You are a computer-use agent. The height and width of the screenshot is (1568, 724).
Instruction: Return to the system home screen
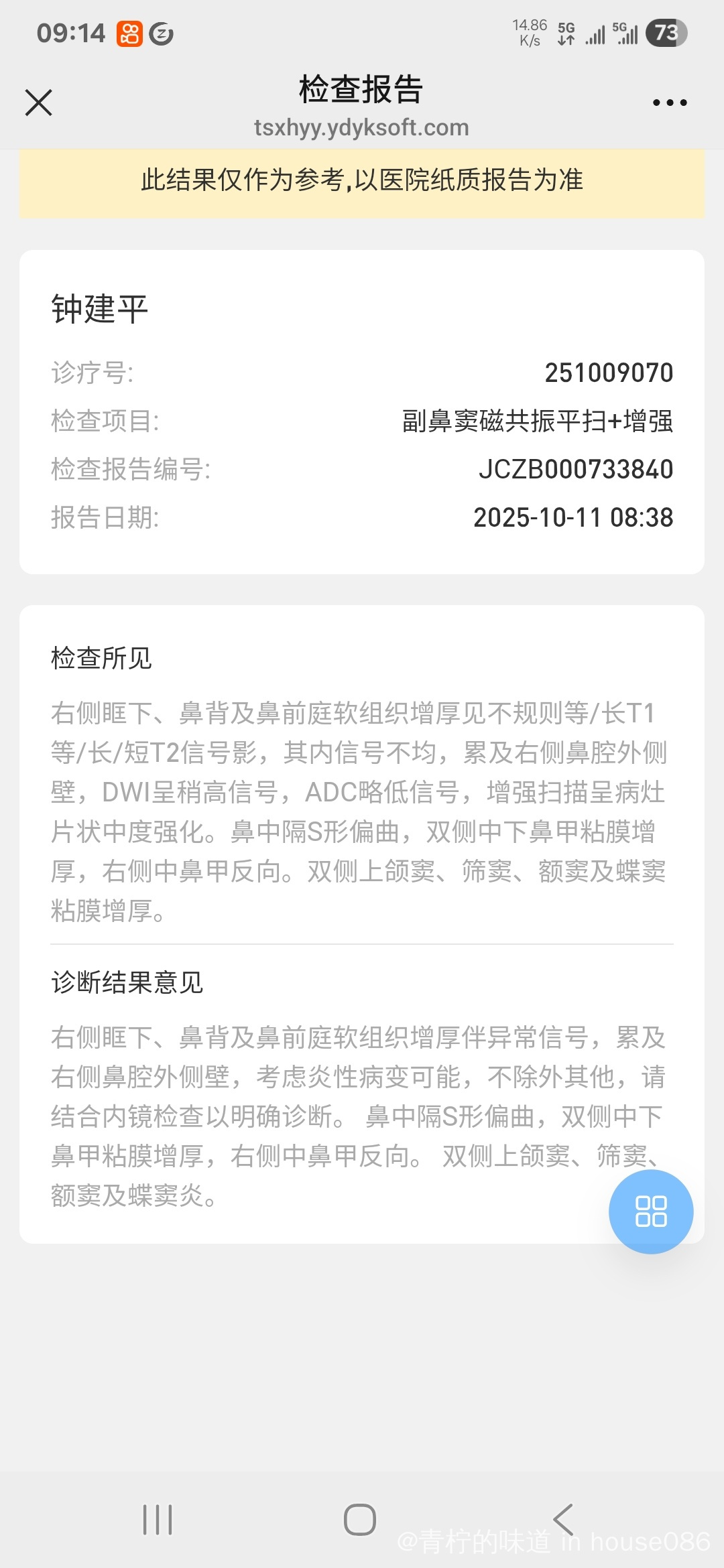click(x=360, y=1519)
